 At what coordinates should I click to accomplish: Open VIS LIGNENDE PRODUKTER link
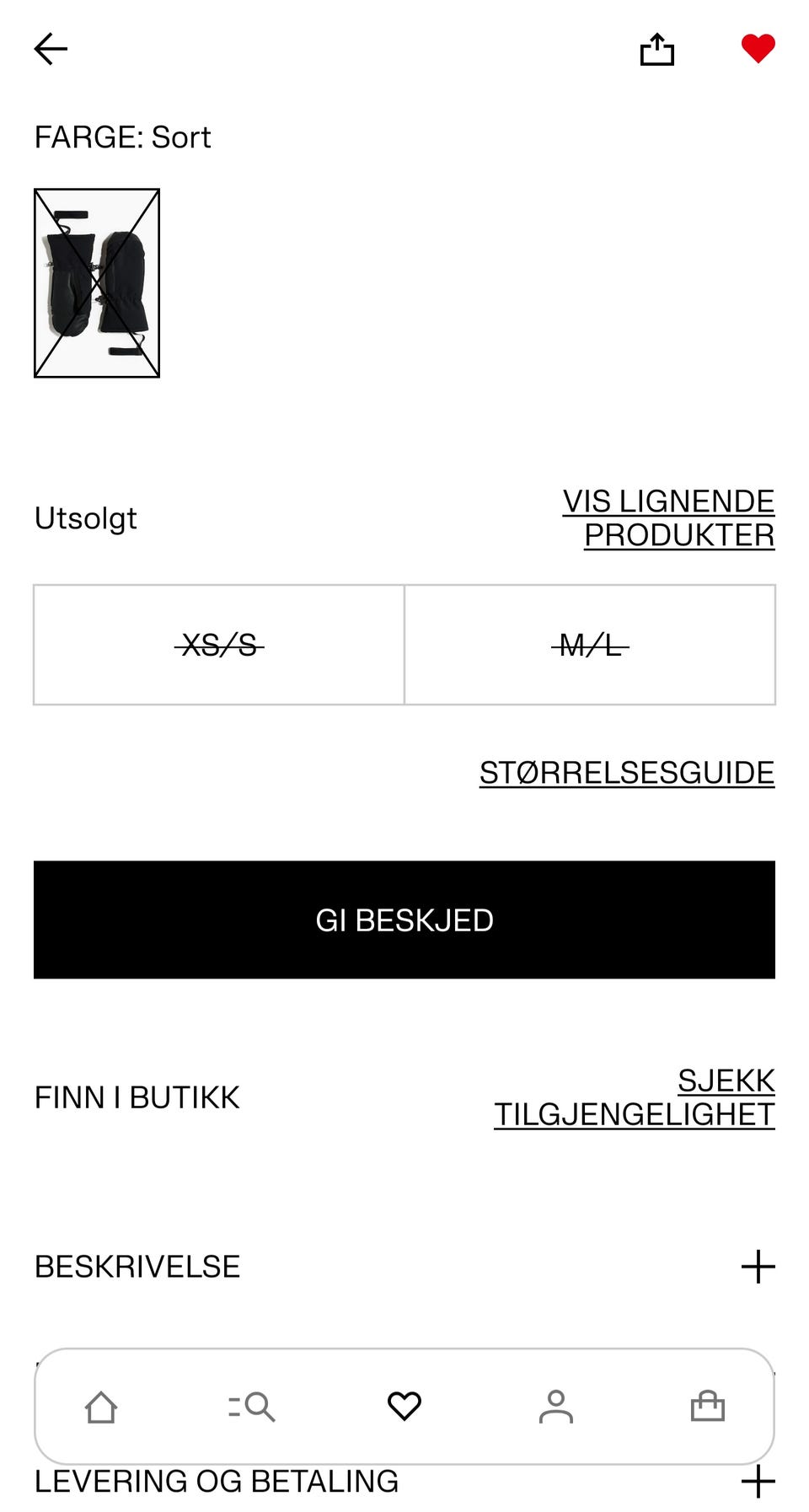point(667,517)
